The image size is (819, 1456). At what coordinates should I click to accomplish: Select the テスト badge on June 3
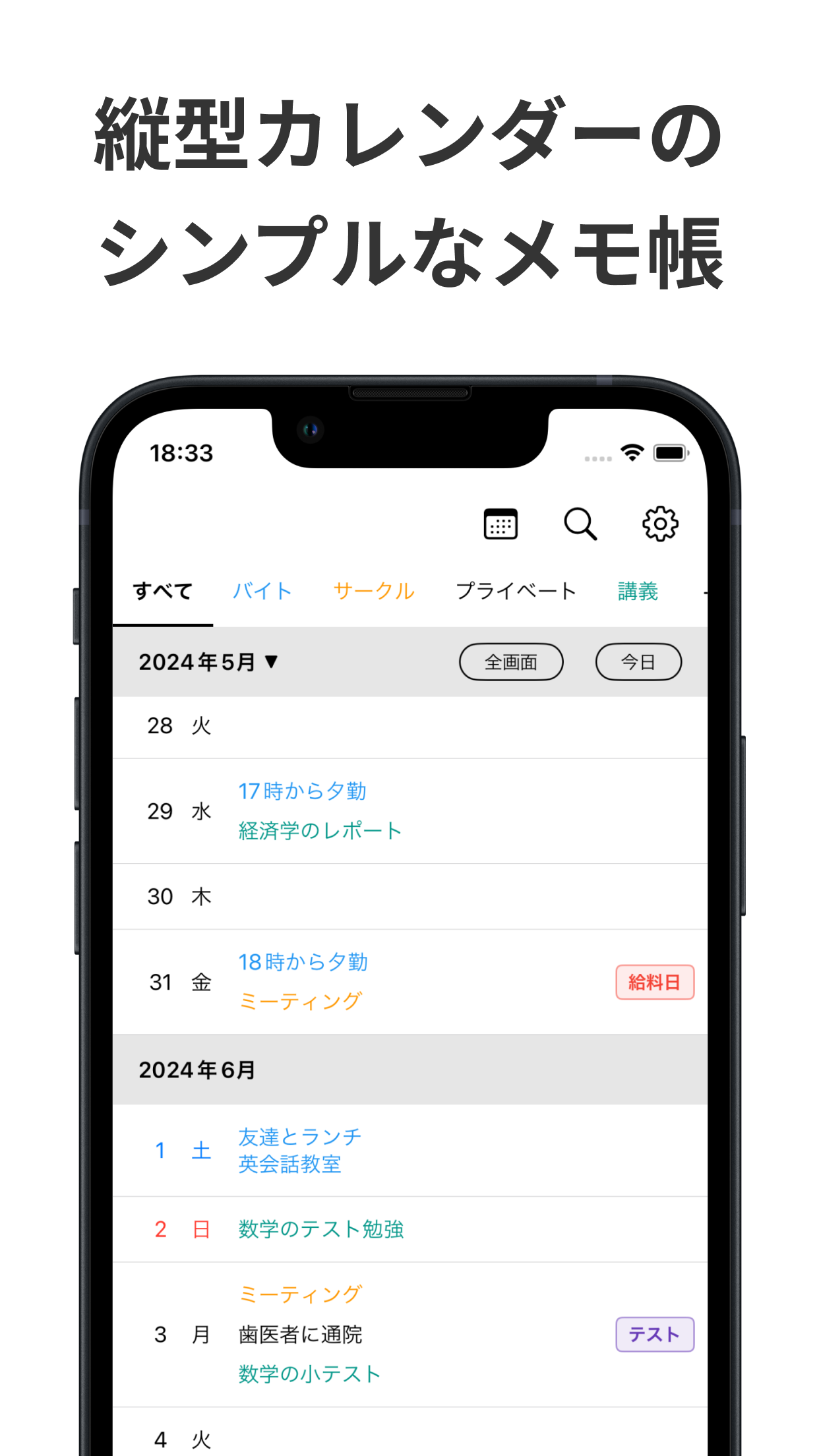[x=654, y=1334]
